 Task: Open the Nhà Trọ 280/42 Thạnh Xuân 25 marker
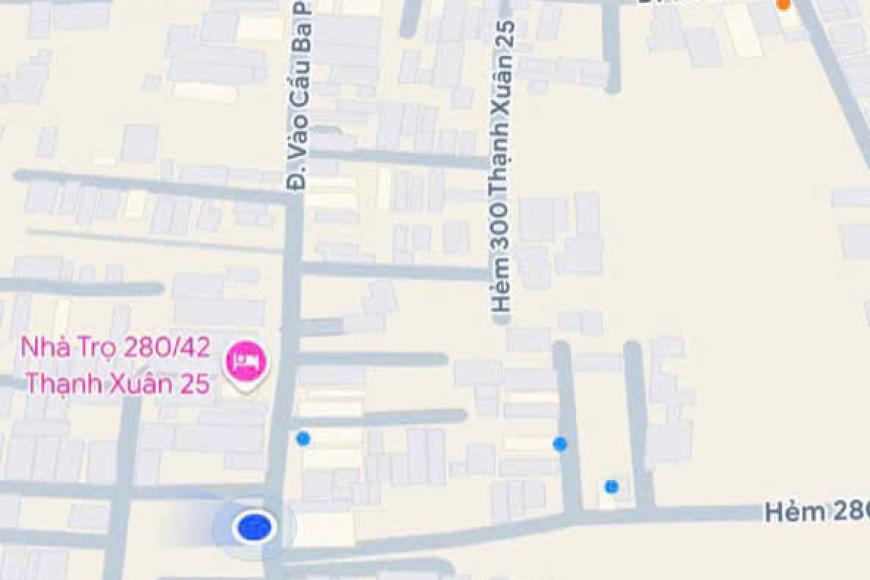point(246,361)
